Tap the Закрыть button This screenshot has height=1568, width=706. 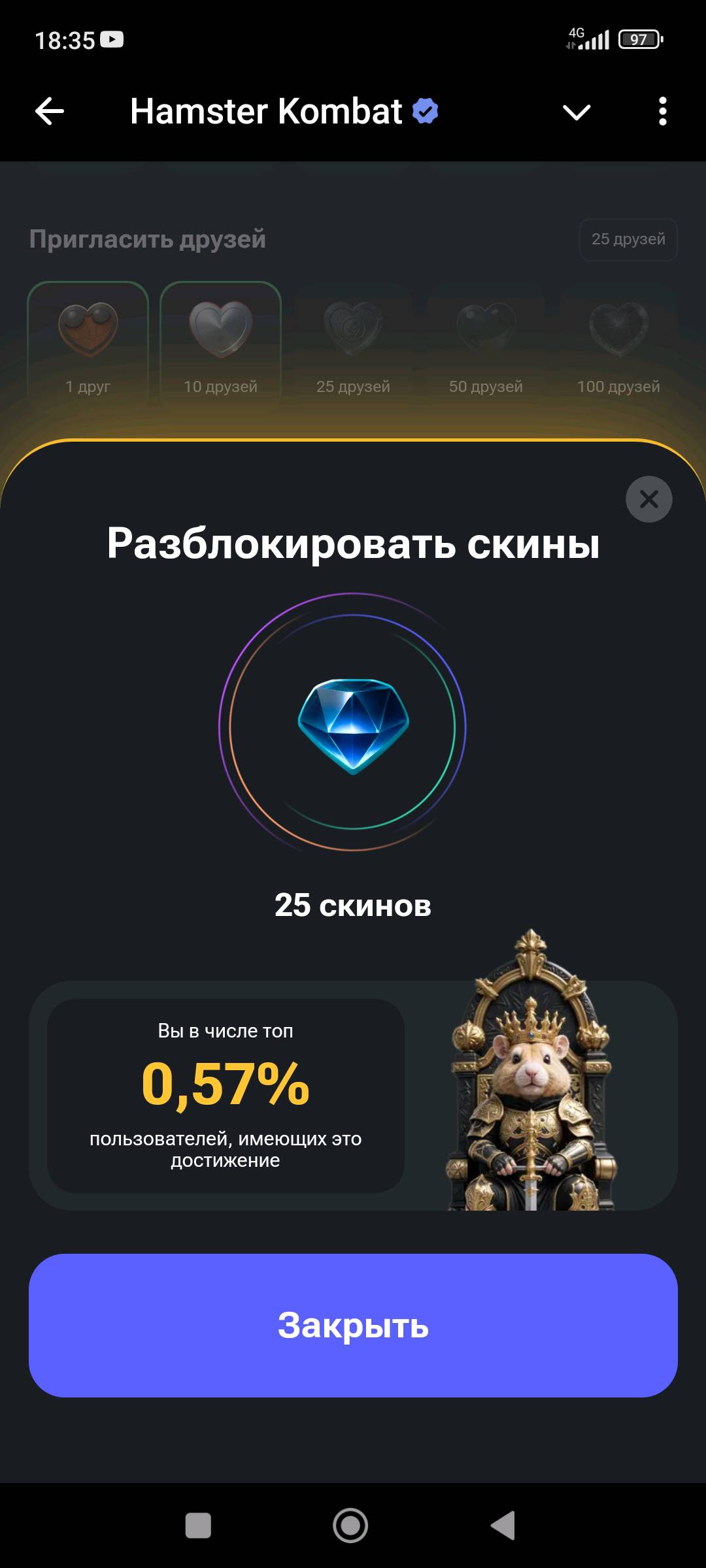pos(353,1325)
